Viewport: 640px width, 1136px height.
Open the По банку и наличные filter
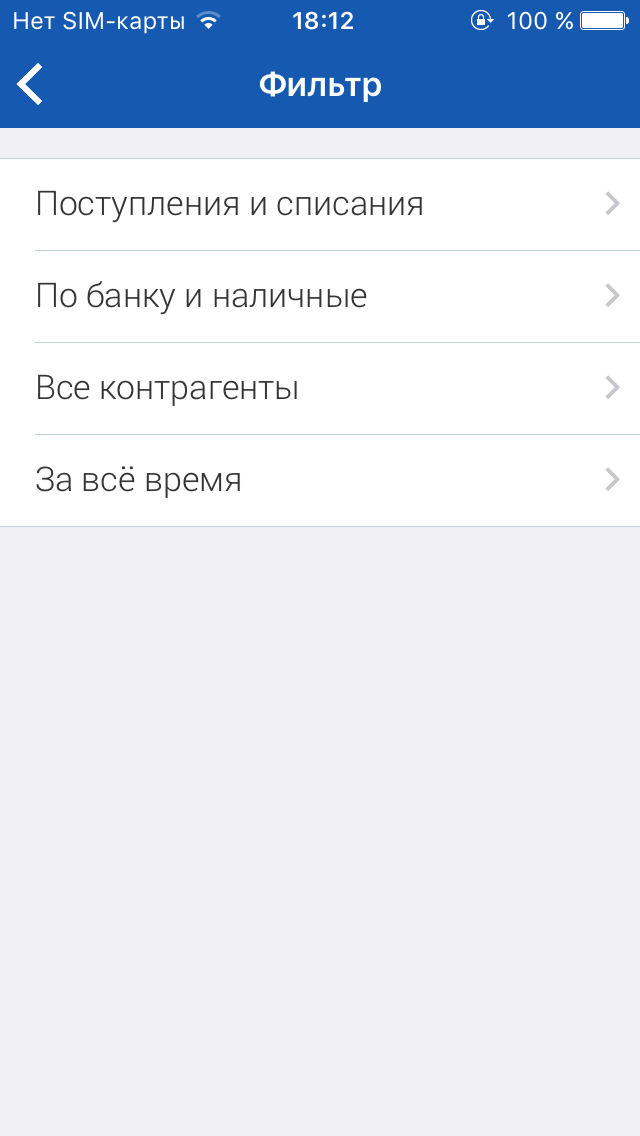point(320,296)
